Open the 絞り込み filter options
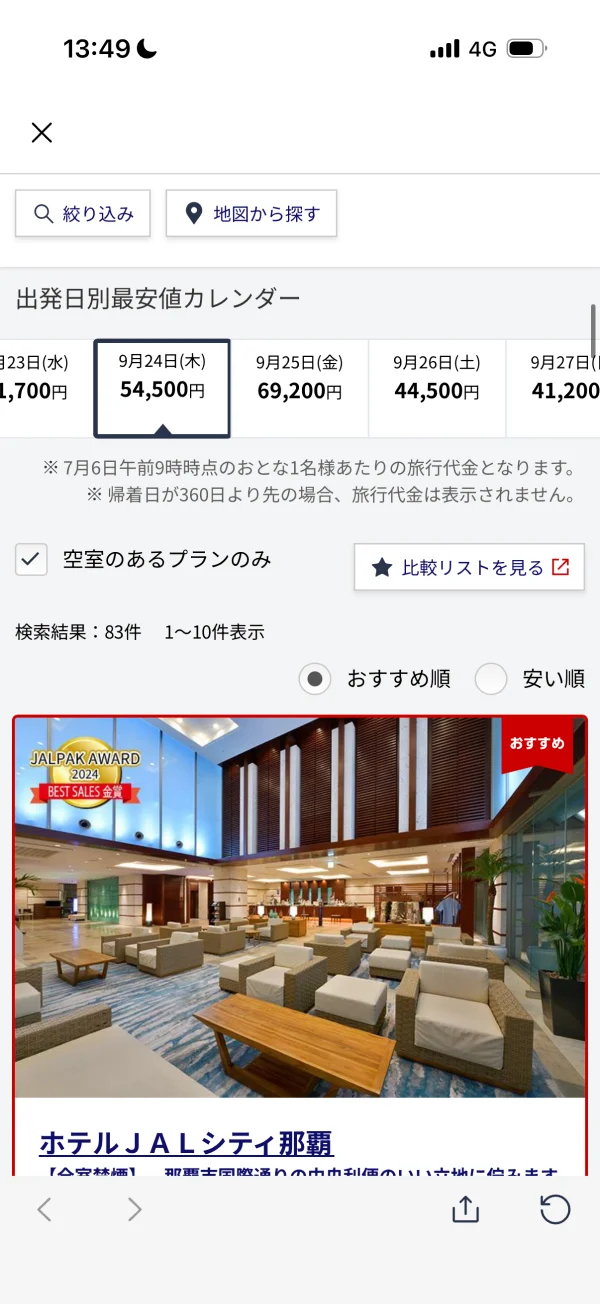The image size is (600, 1304). pos(83,213)
